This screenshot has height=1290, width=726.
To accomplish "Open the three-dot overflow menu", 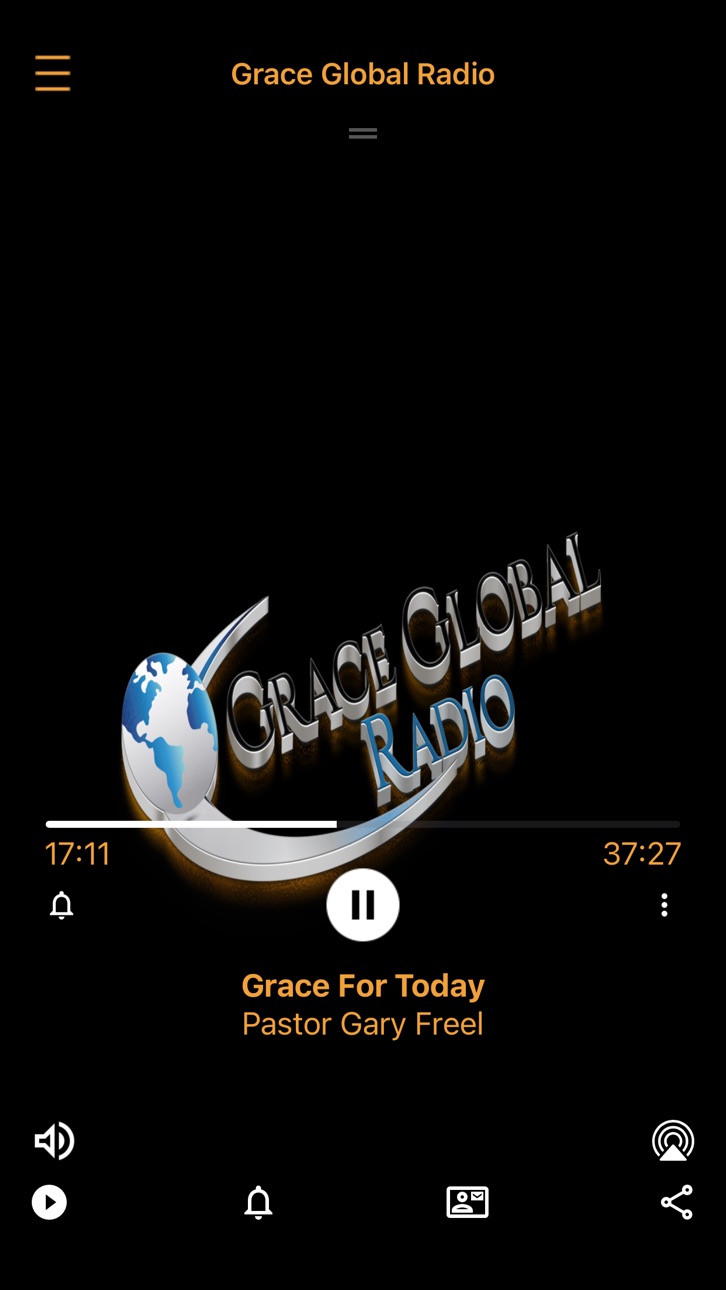I will tap(664, 905).
